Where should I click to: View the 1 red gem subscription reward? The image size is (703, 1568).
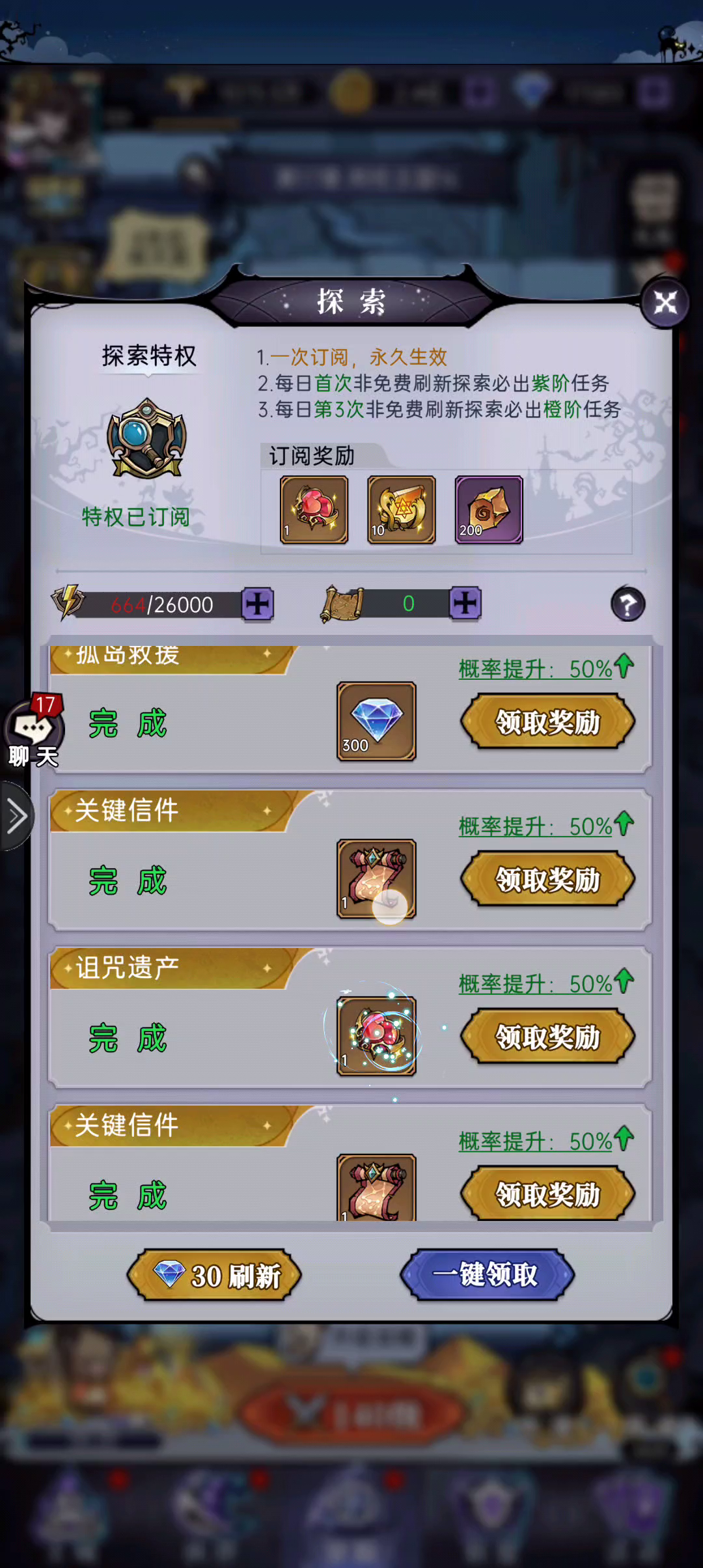[314, 510]
